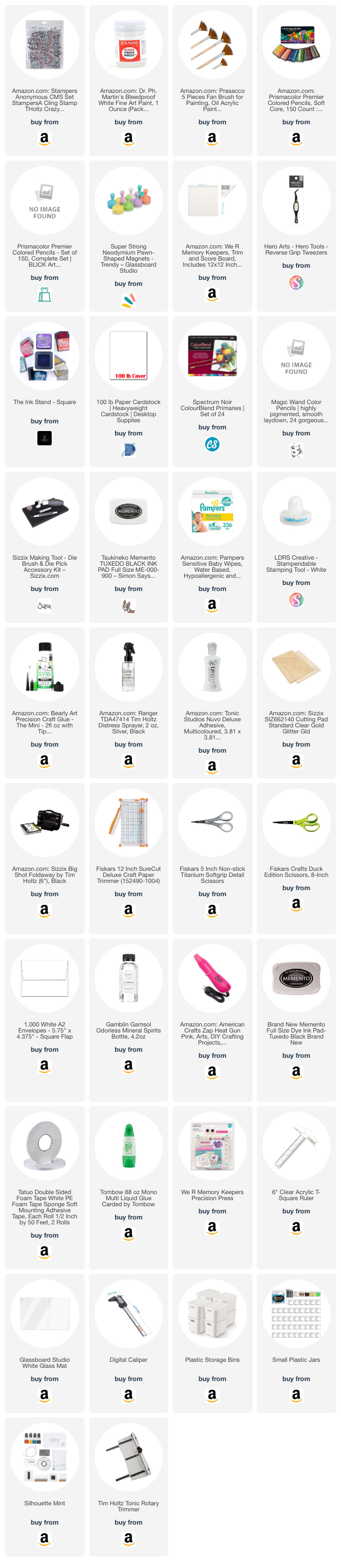
Task: Open the Tsukineko Memento Tuxedo Black ink pad
Action: tap(129, 547)
